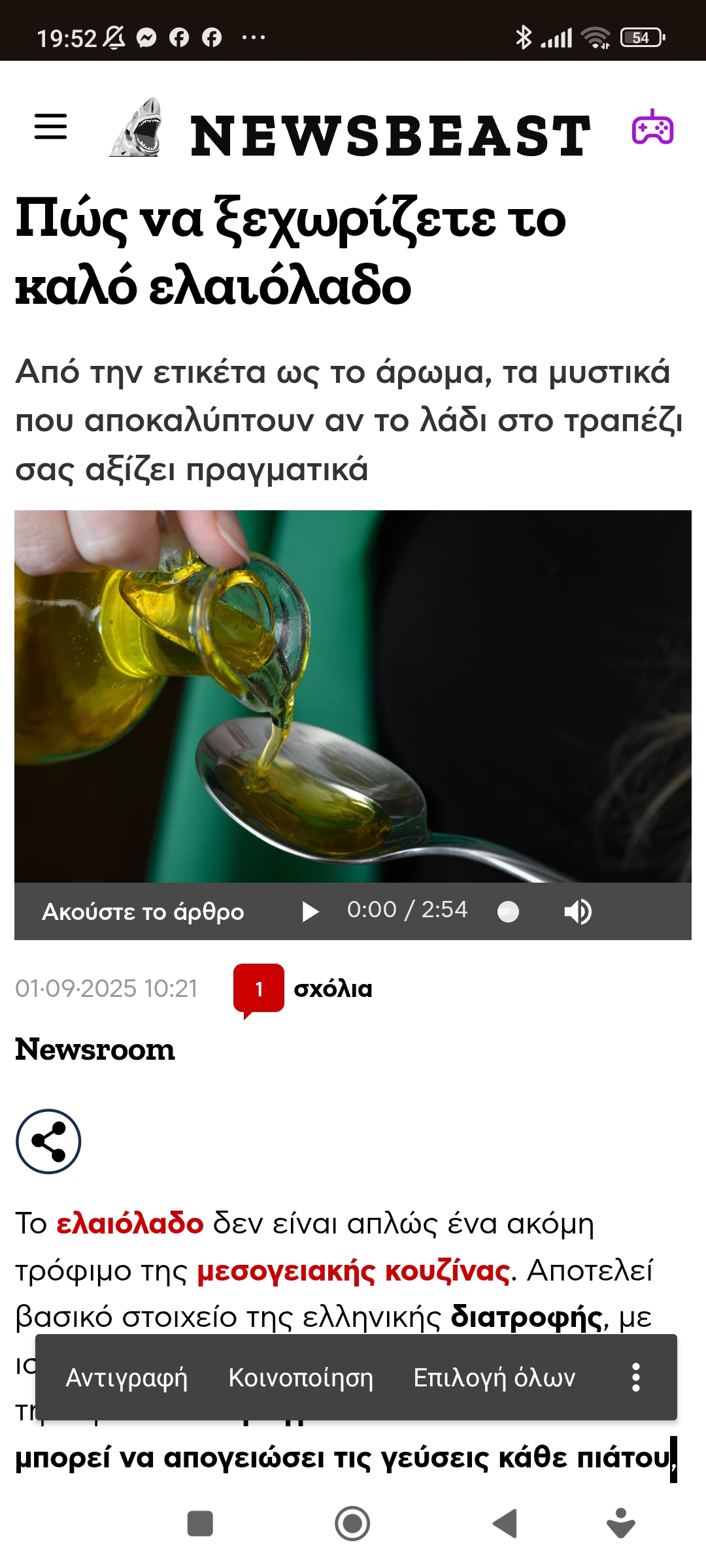
Task: Open more text selection options
Action: click(x=635, y=1377)
